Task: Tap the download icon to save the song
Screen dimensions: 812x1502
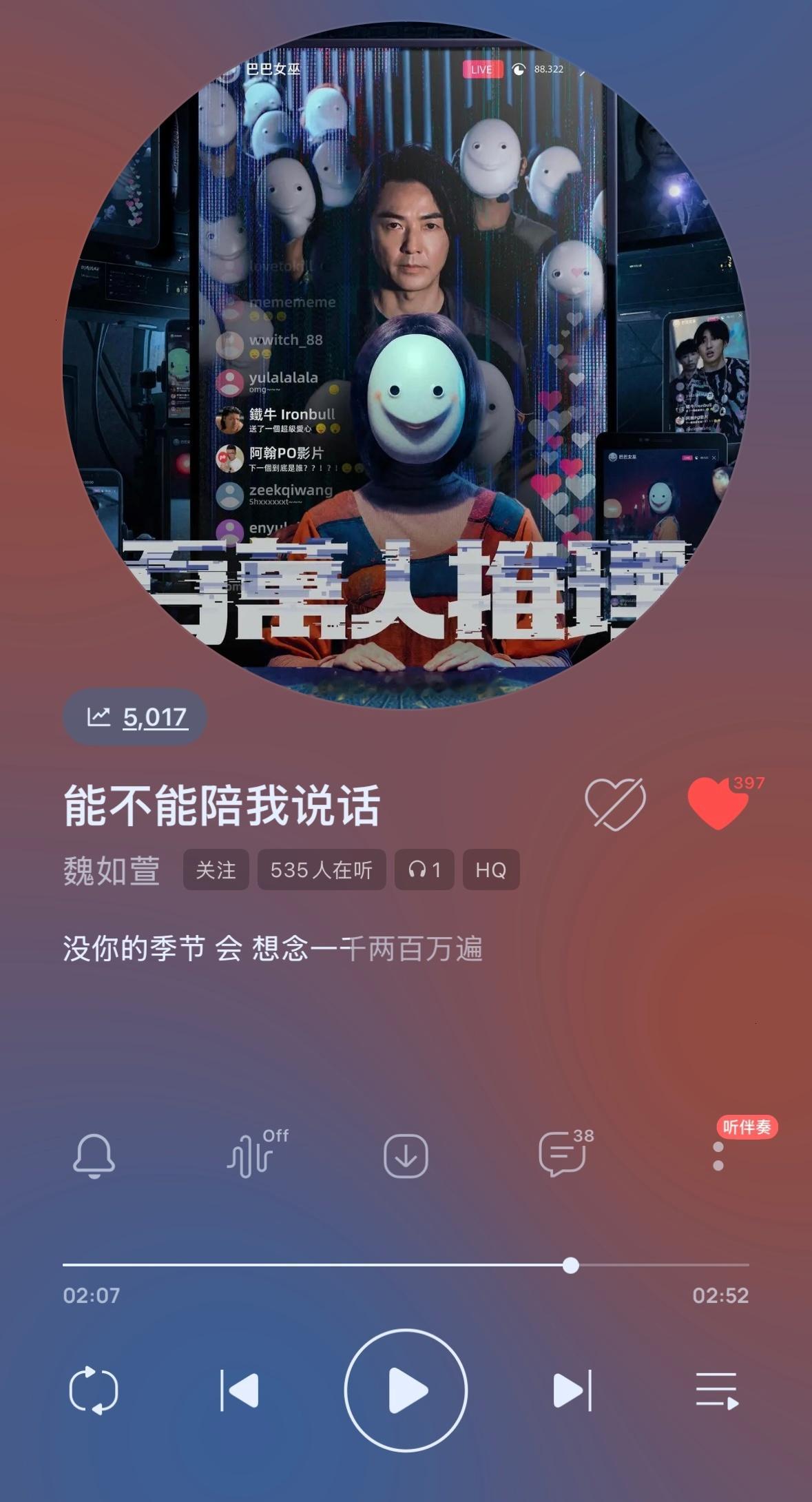Action: [406, 1156]
